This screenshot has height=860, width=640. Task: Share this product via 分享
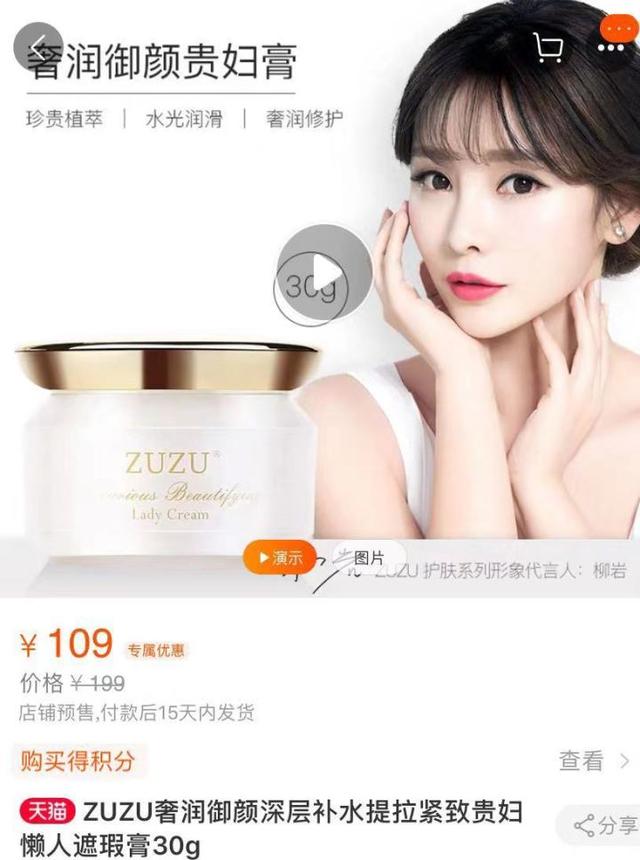604,825
